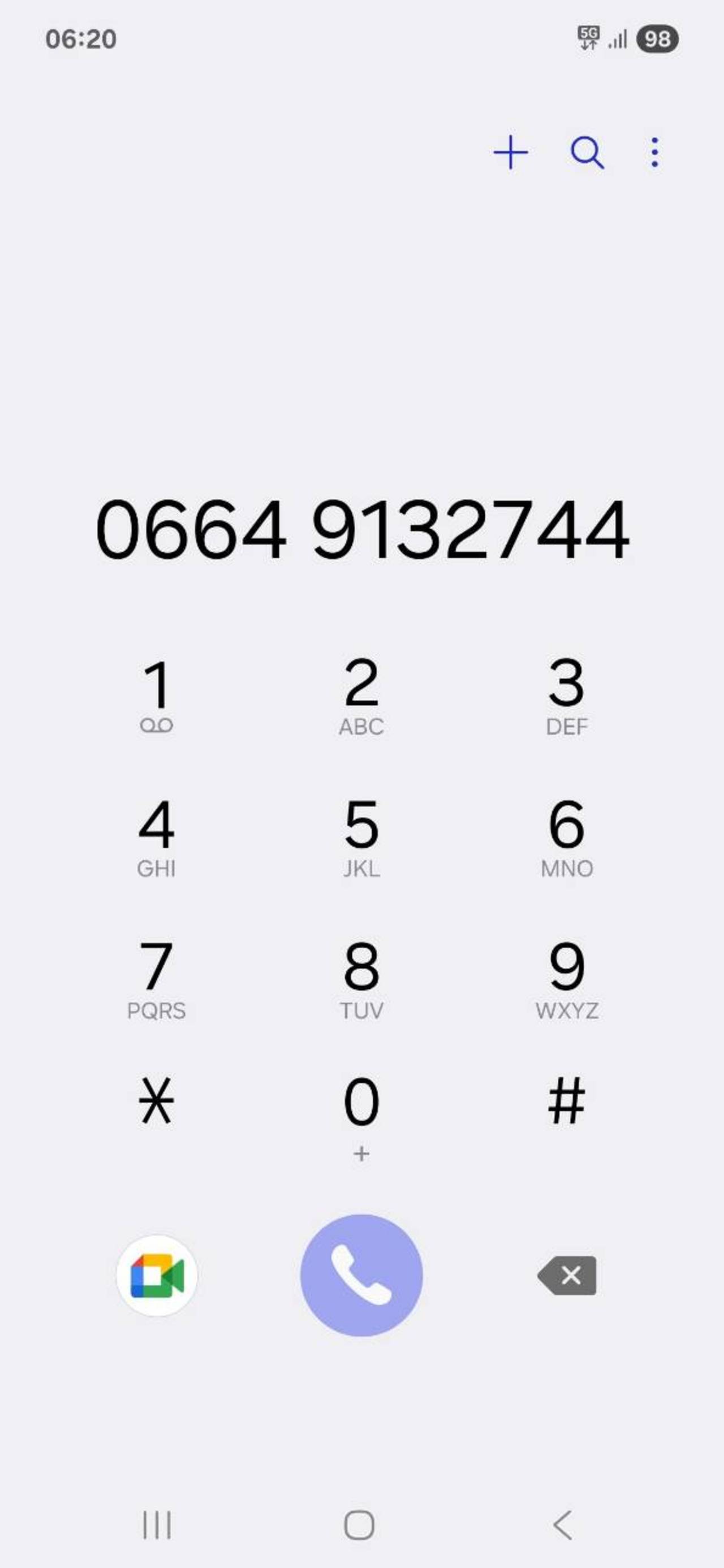Viewport: 724px width, 1568px height.
Task: Tap the hash key
Action: 567,1100
